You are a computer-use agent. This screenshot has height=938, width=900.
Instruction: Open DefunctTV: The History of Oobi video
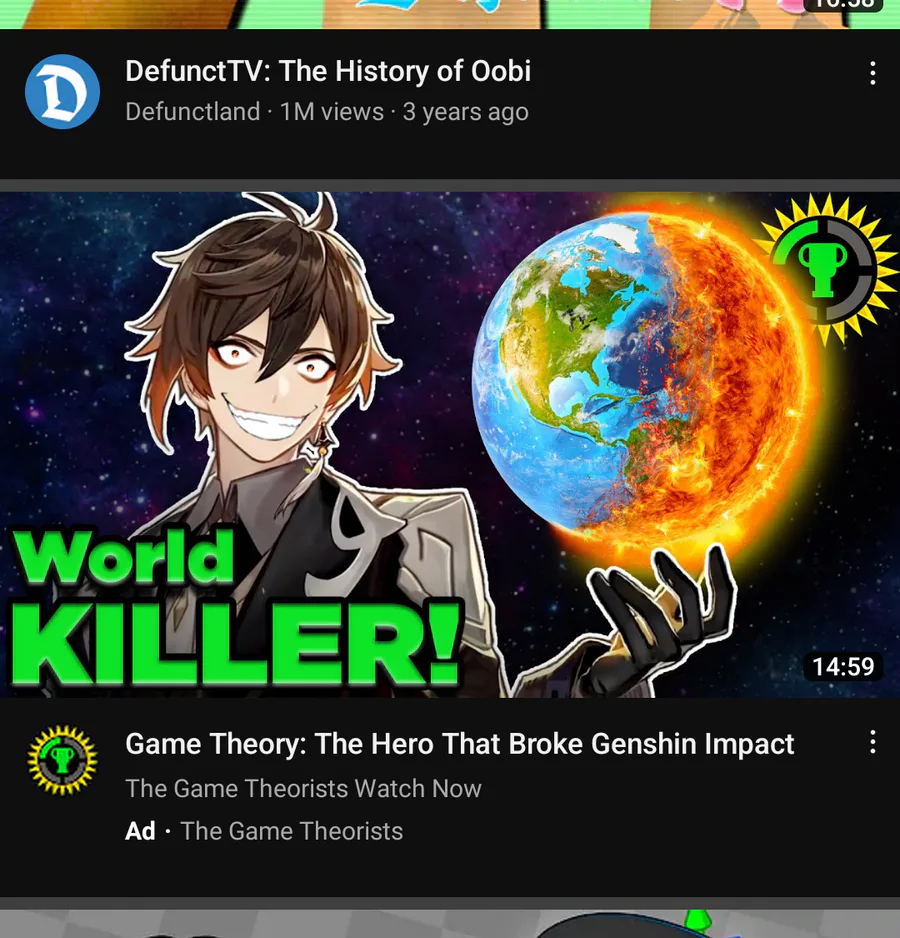point(328,71)
